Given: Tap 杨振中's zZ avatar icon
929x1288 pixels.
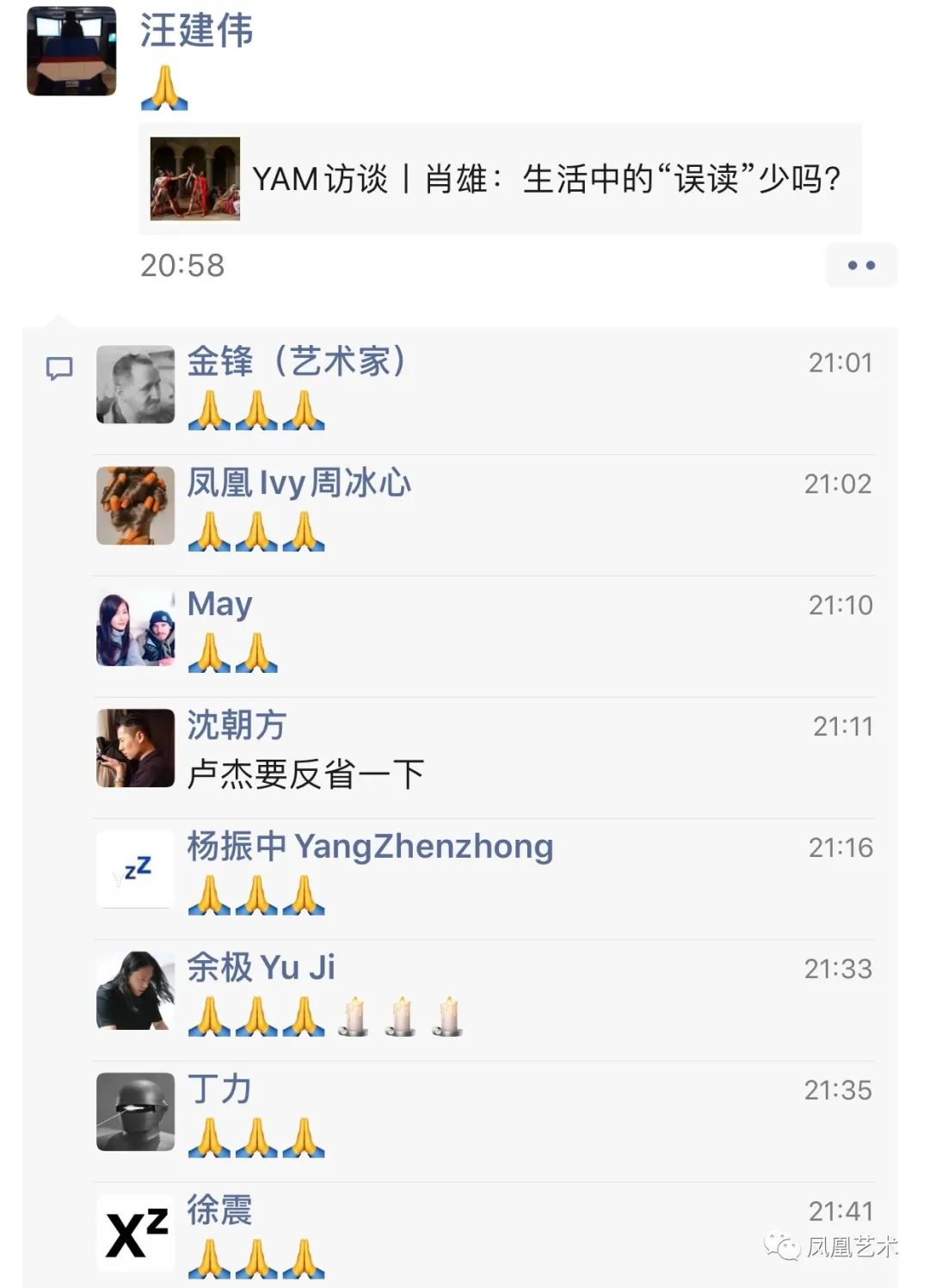Looking at the screenshot, I should click(135, 869).
